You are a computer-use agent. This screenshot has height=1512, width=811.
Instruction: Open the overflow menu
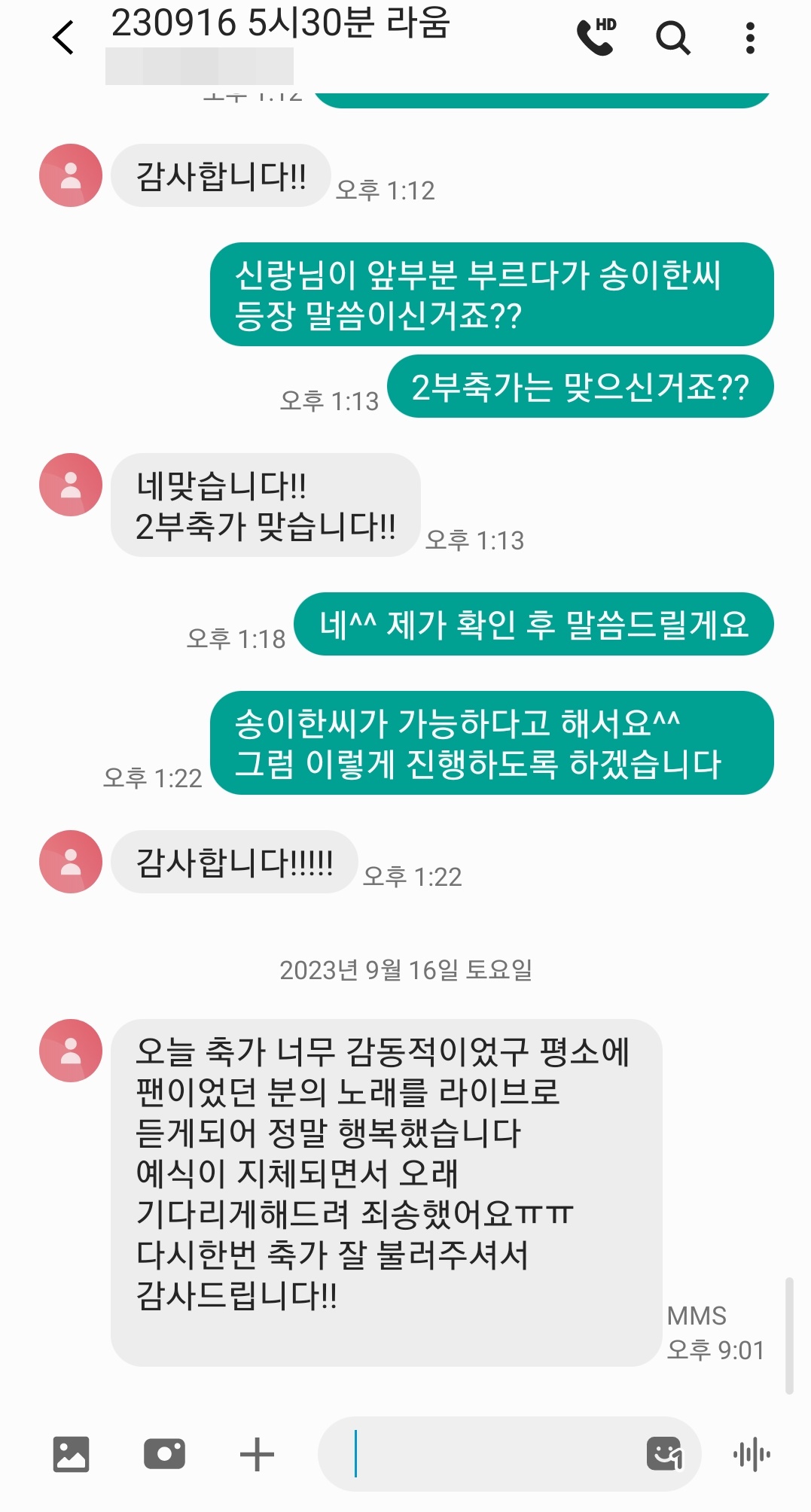click(749, 37)
